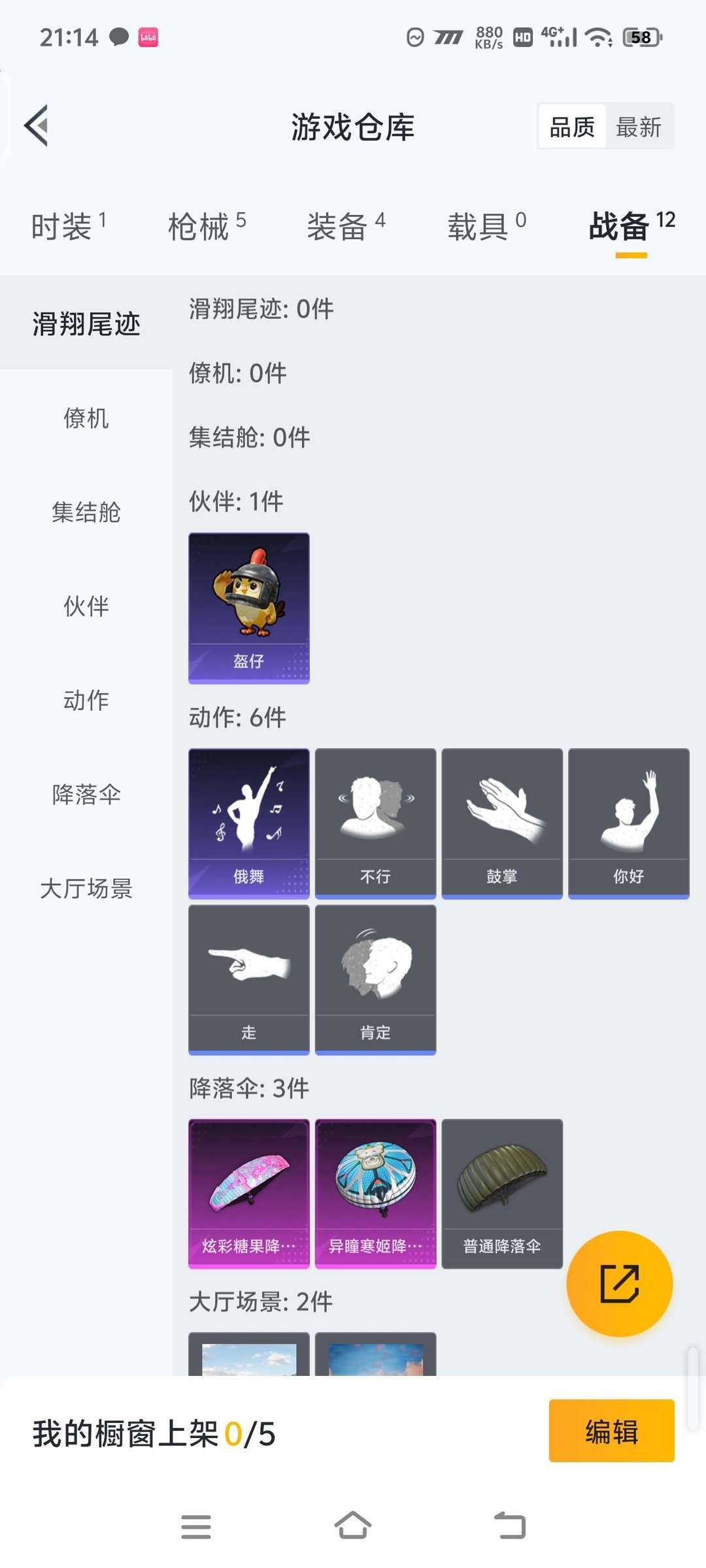Select the 大厅场景 sidebar category
The height and width of the screenshot is (1568, 706).
86,889
